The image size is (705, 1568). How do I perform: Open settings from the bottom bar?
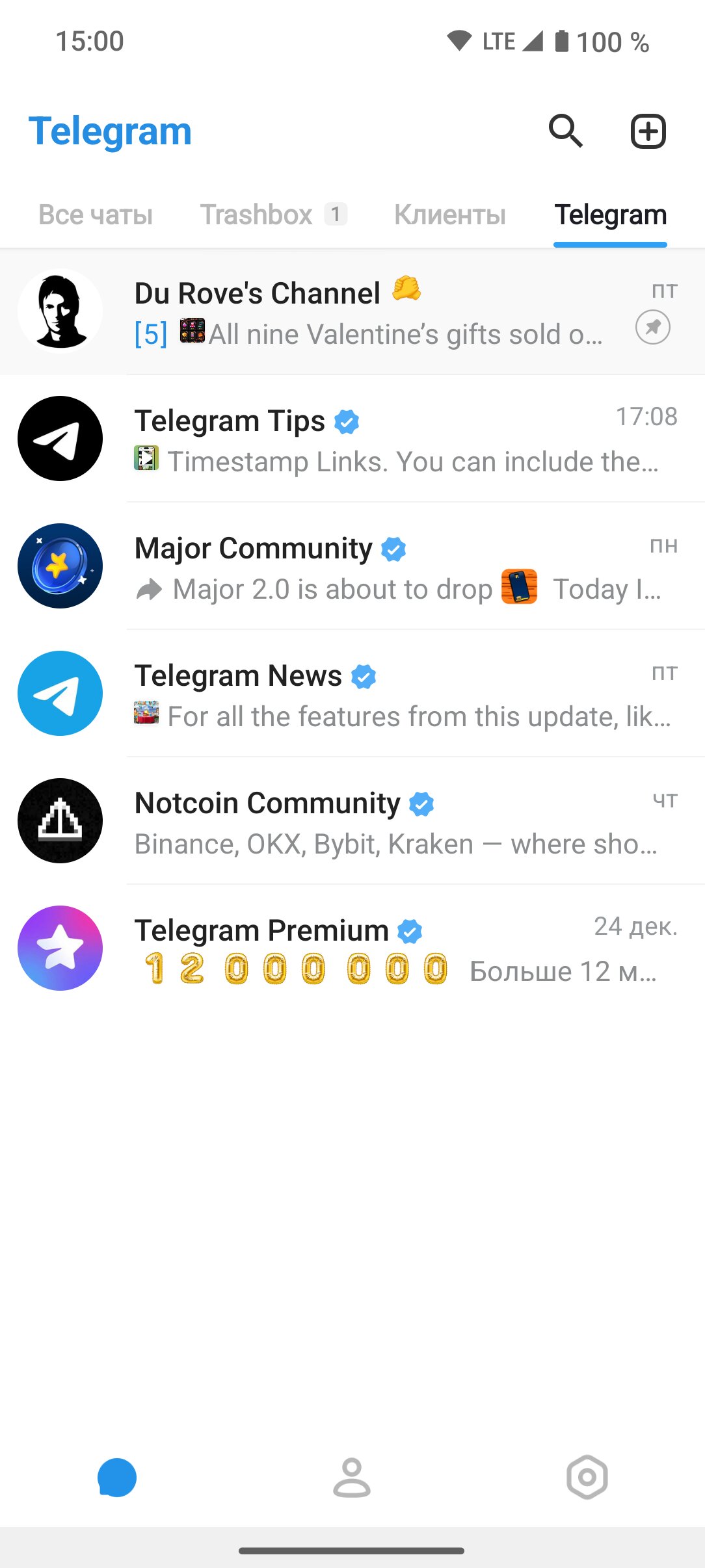pos(587,1478)
